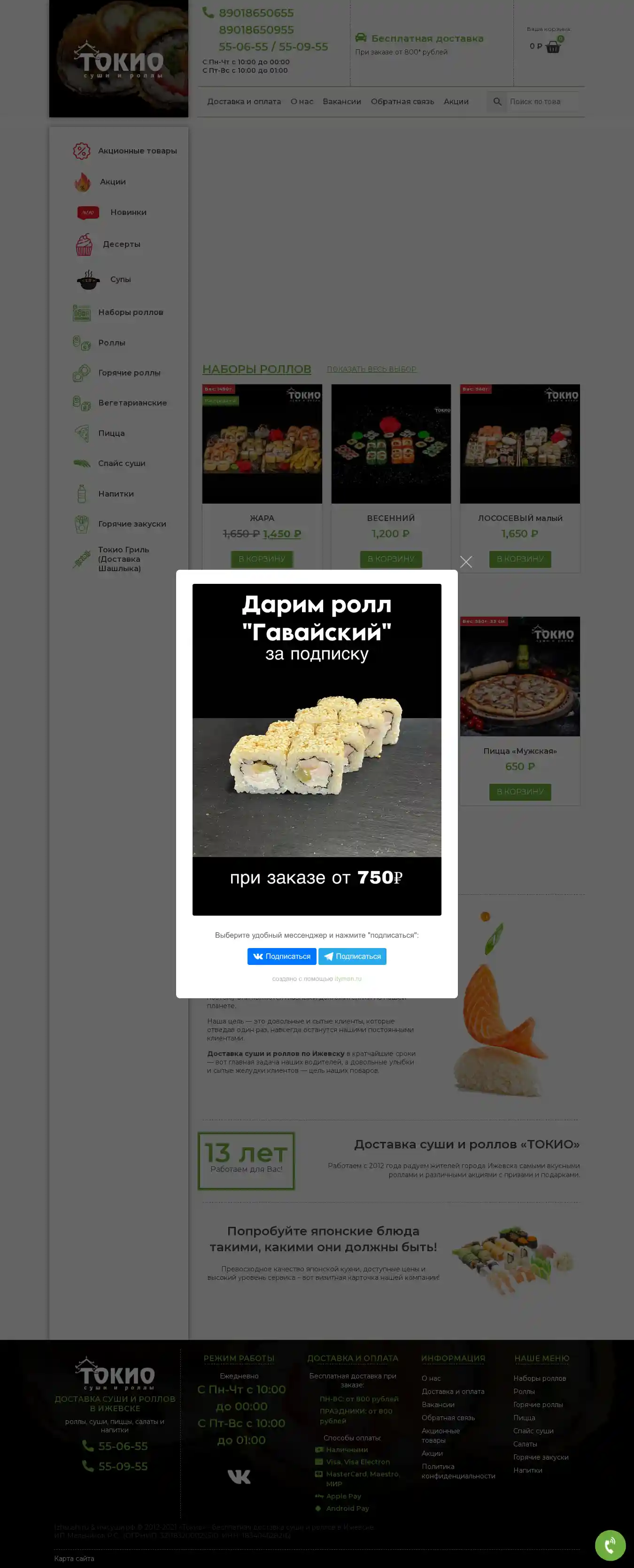Open the shopping cart basket
This screenshot has height=1568, width=634.
[552, 47]
